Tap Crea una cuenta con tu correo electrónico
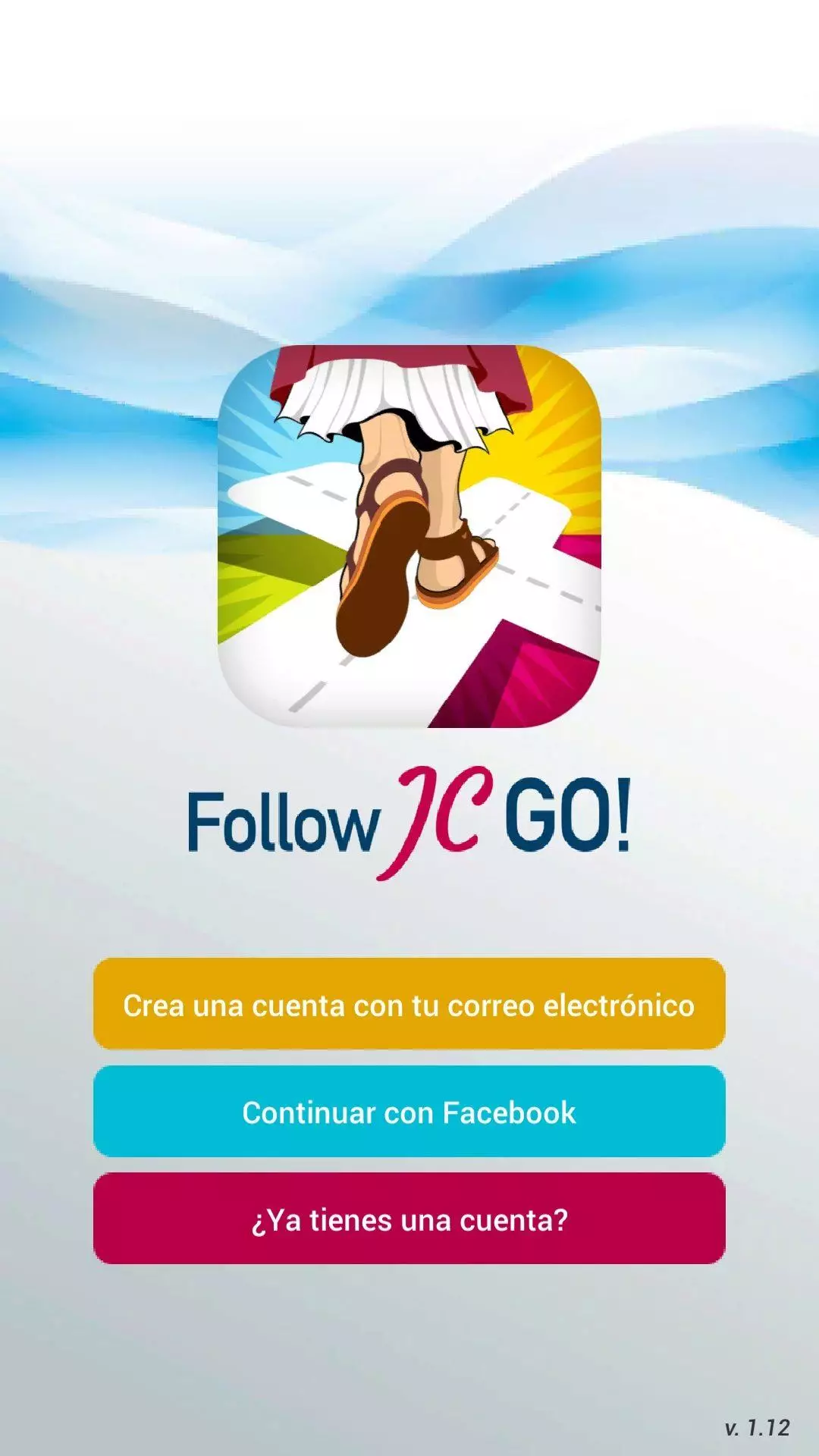Viewport: 819px width, 1456px height. 409,1004
